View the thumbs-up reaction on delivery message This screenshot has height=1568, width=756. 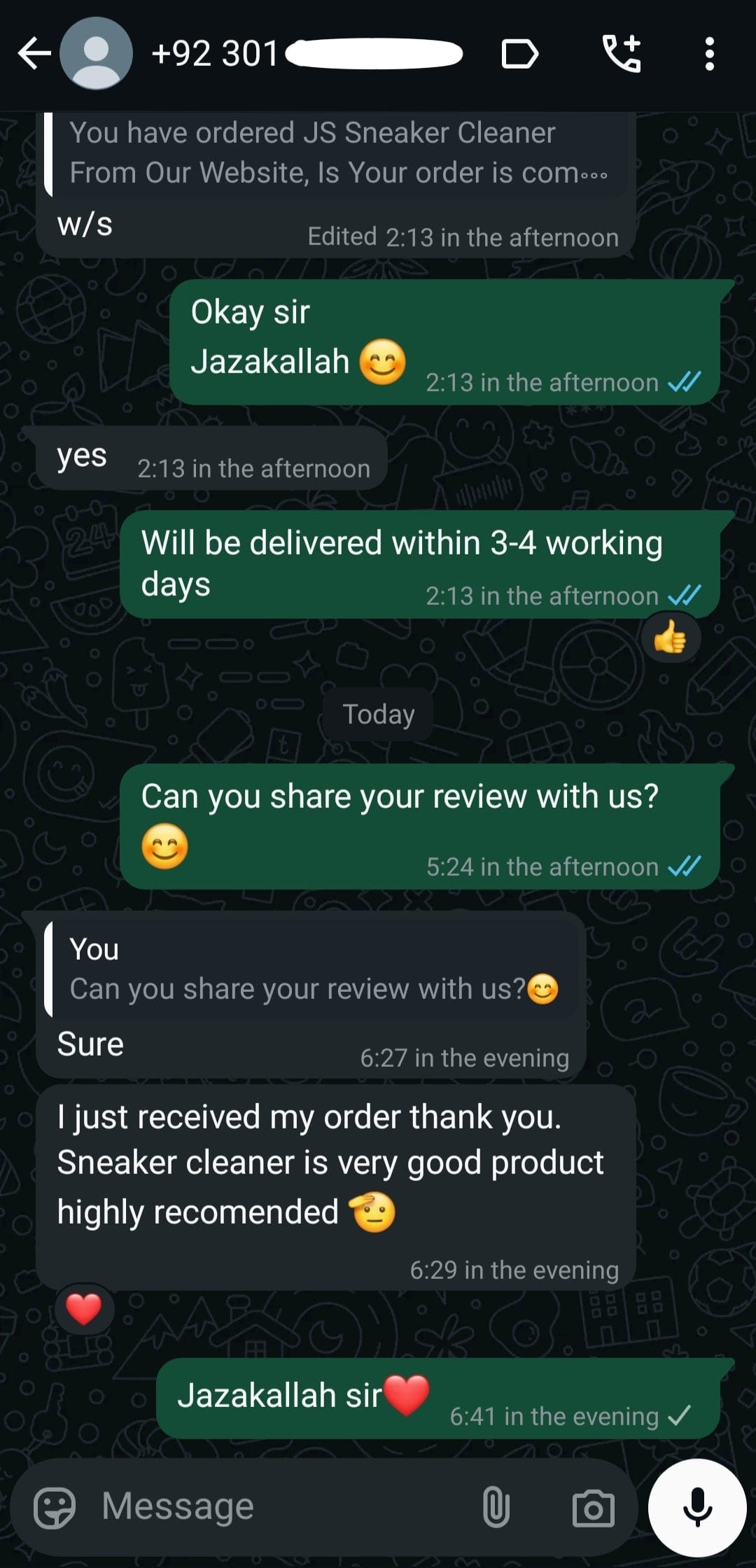tap(671, 638)
